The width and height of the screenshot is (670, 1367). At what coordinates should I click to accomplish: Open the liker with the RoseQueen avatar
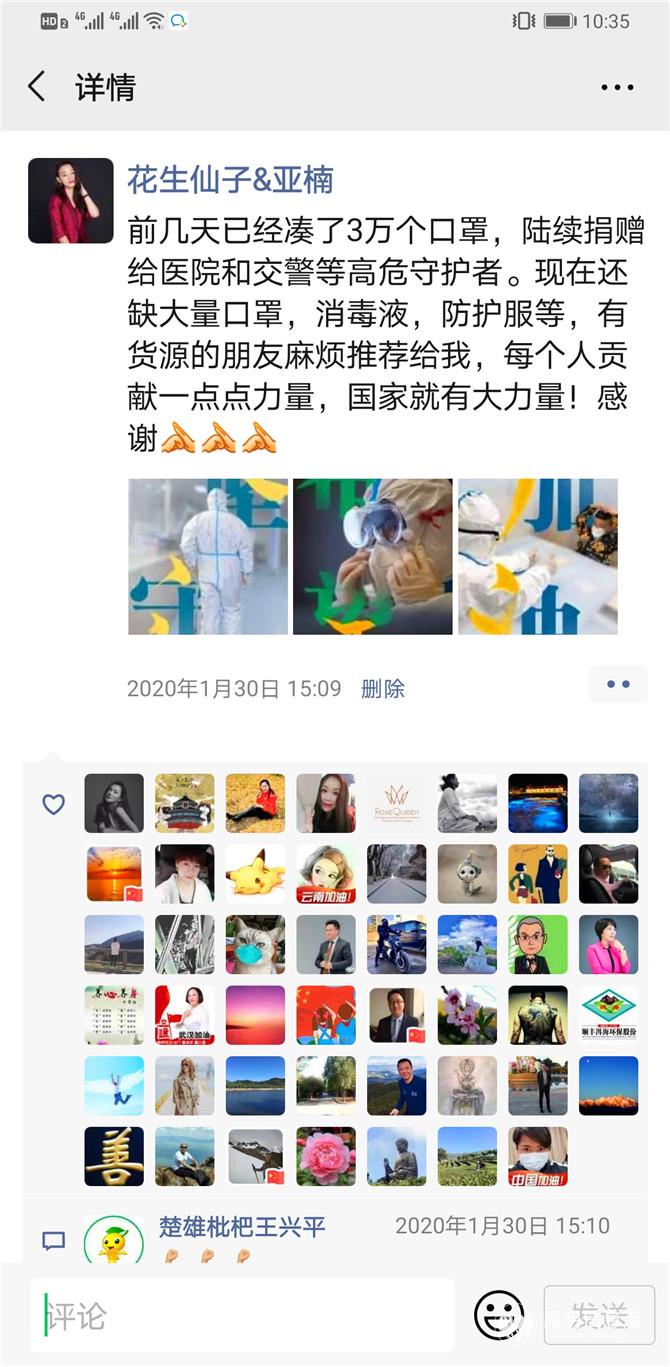pyautogui.click(x=397, y=804)
